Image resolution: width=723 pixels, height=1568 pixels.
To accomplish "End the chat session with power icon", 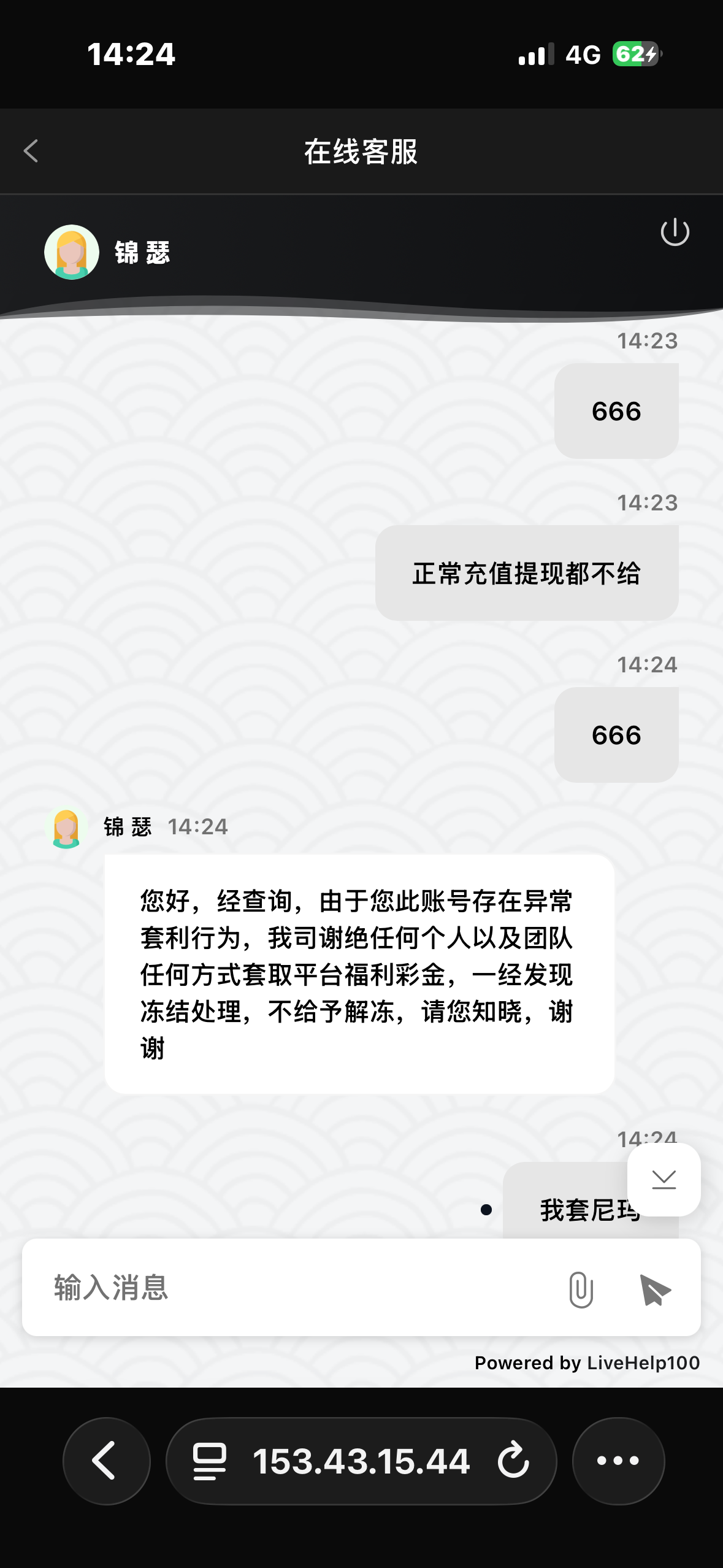I will point(675,232).
